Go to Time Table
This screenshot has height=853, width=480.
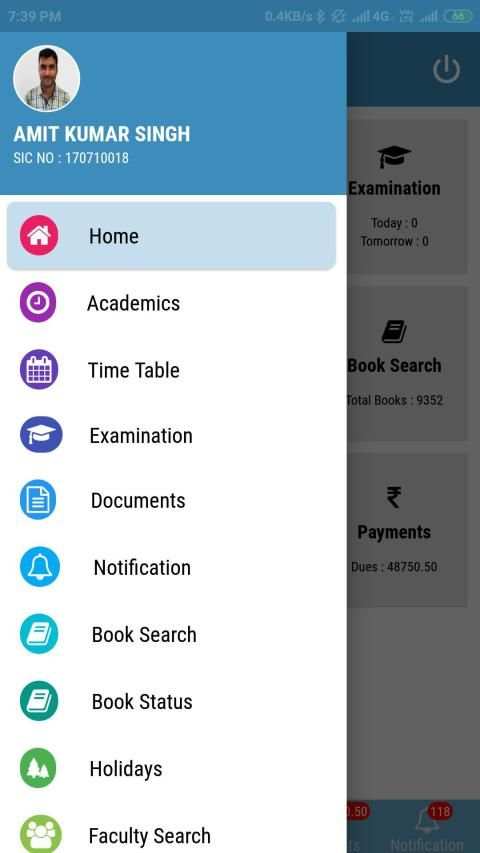pyautogui.click(x=171, y=370)
